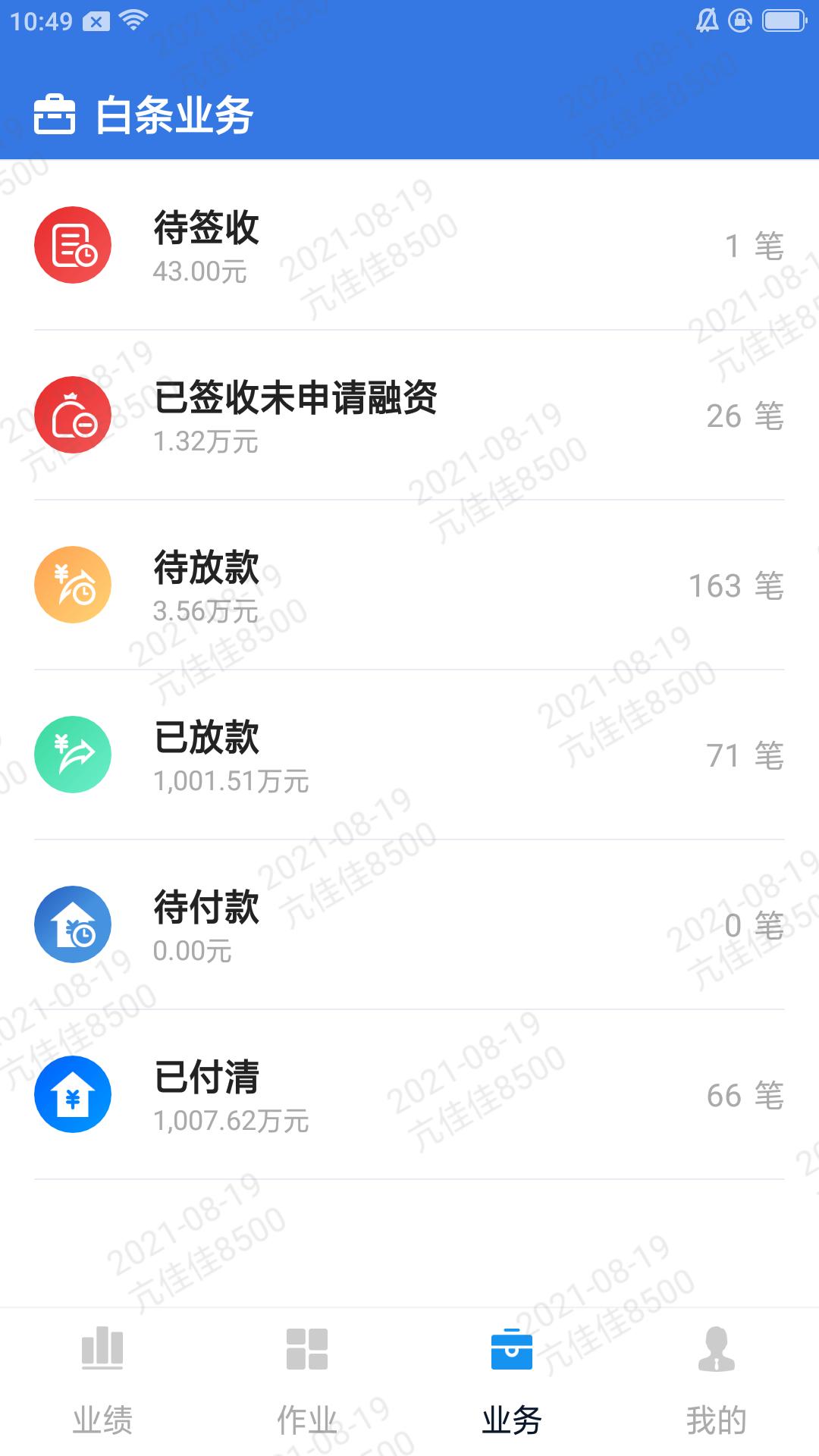Select the 待付款 row showing 0 笔
819x1456 pixels.
(409, 924)
